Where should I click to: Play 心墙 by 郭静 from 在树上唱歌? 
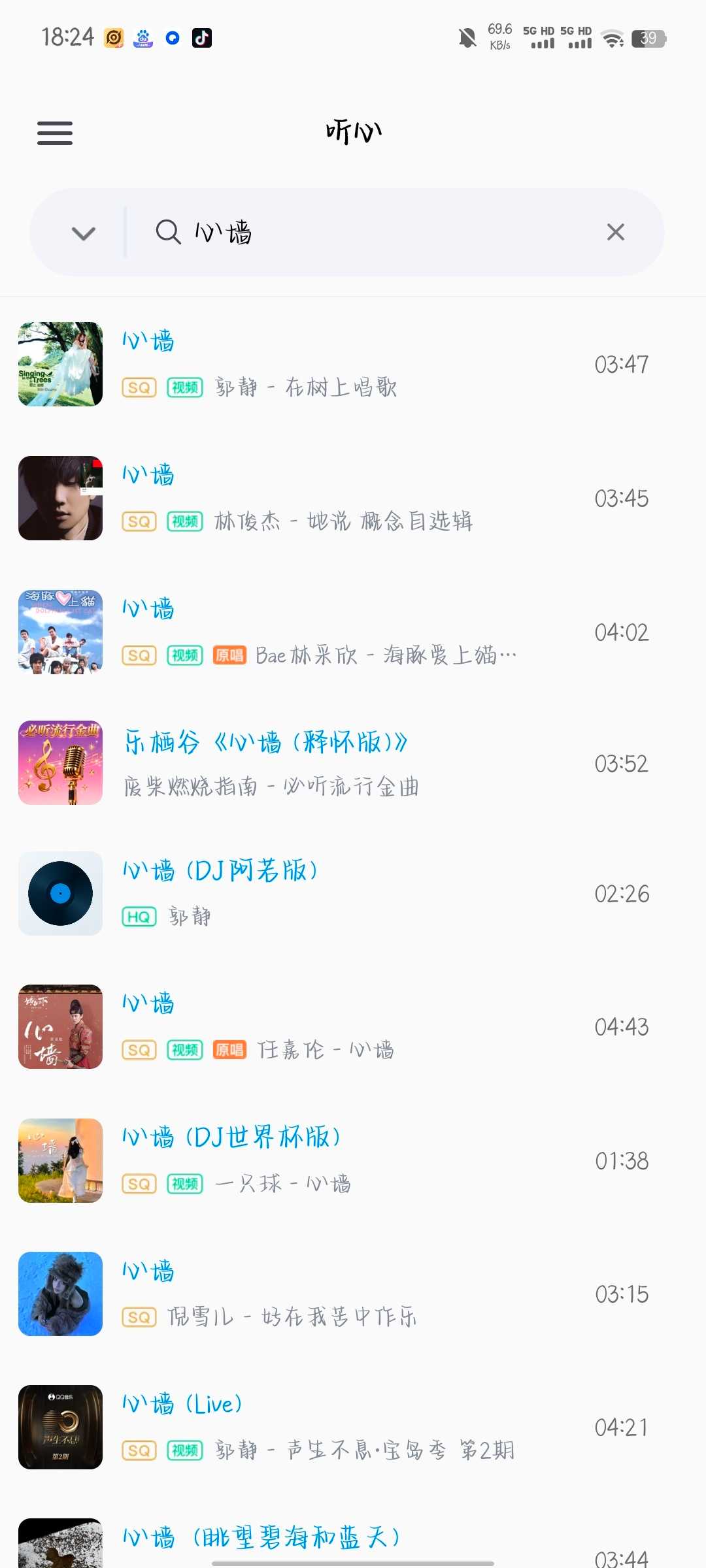pos(353,364)
